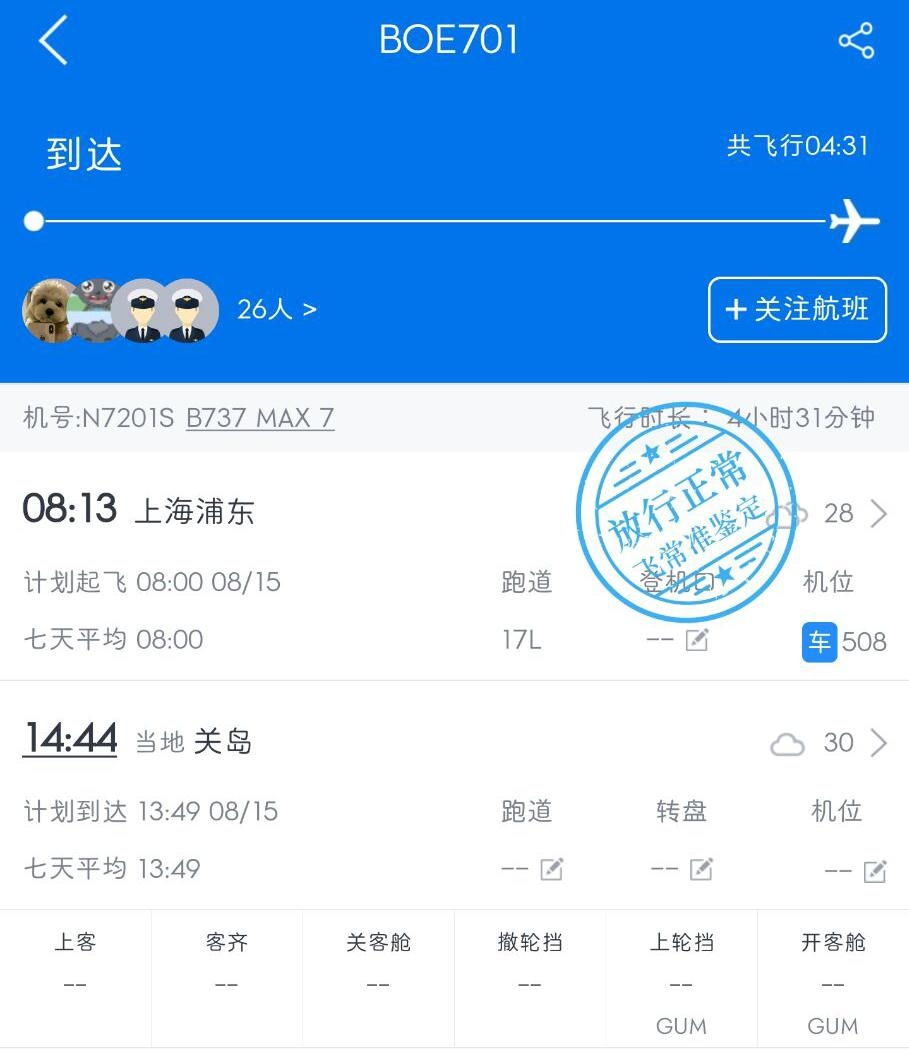This screenshot has height=1055, width=909.
Task: Open Guam weather details chevron
Action: [878, 743]
